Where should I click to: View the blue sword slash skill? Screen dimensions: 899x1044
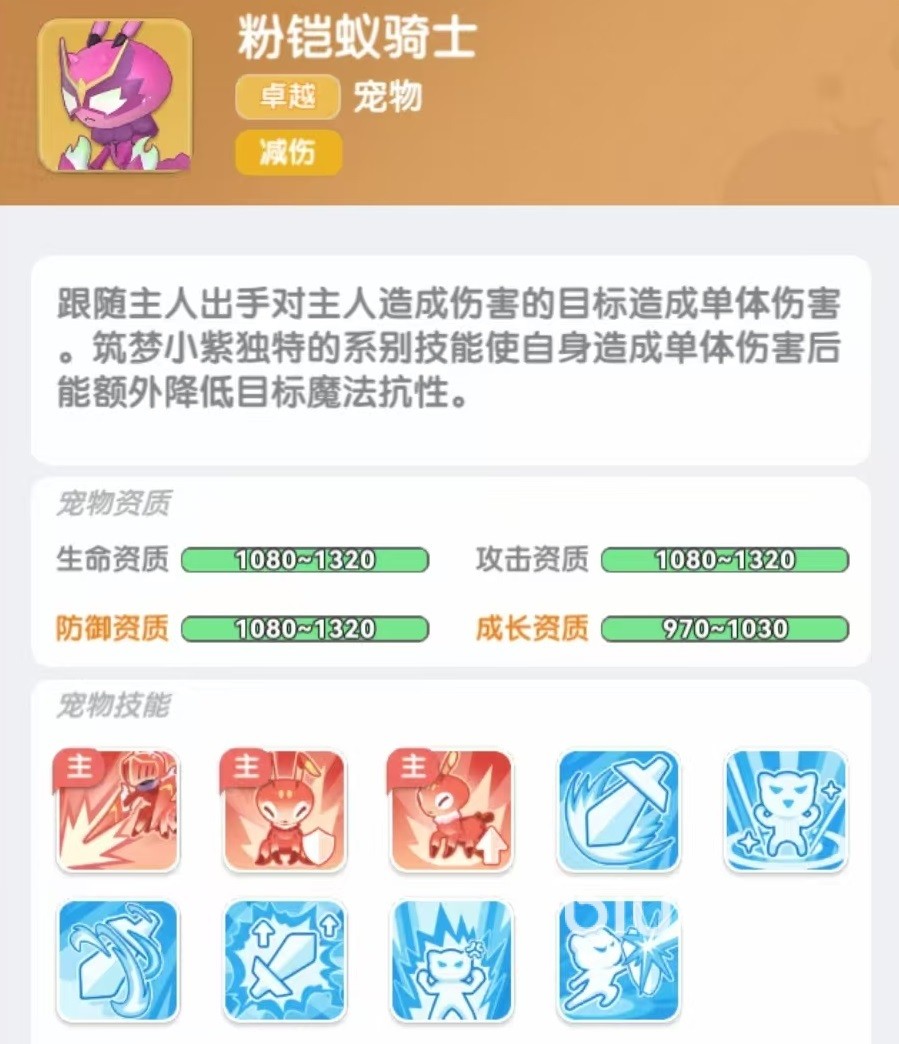click(x=618, y=810)
